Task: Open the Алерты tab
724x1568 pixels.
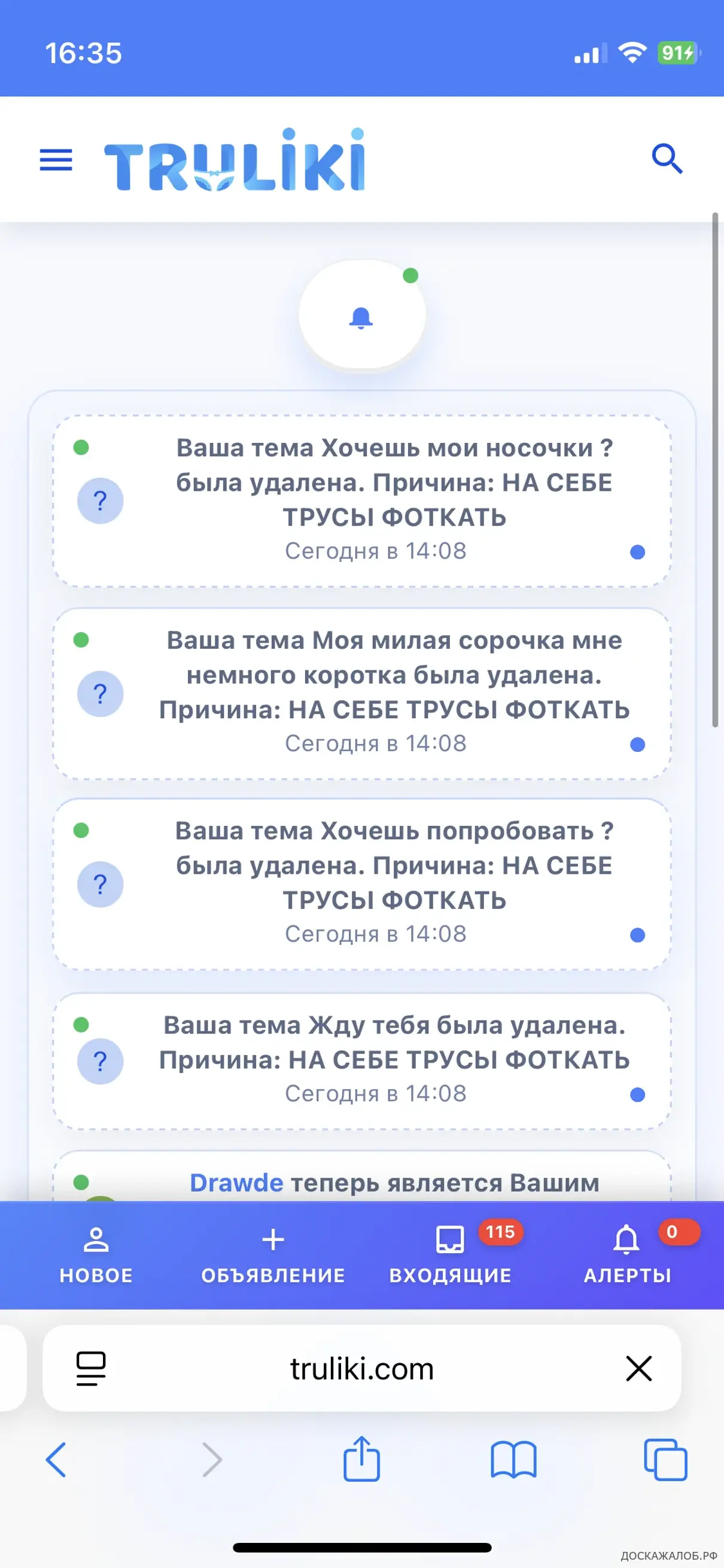Action: click(627, 1255)
